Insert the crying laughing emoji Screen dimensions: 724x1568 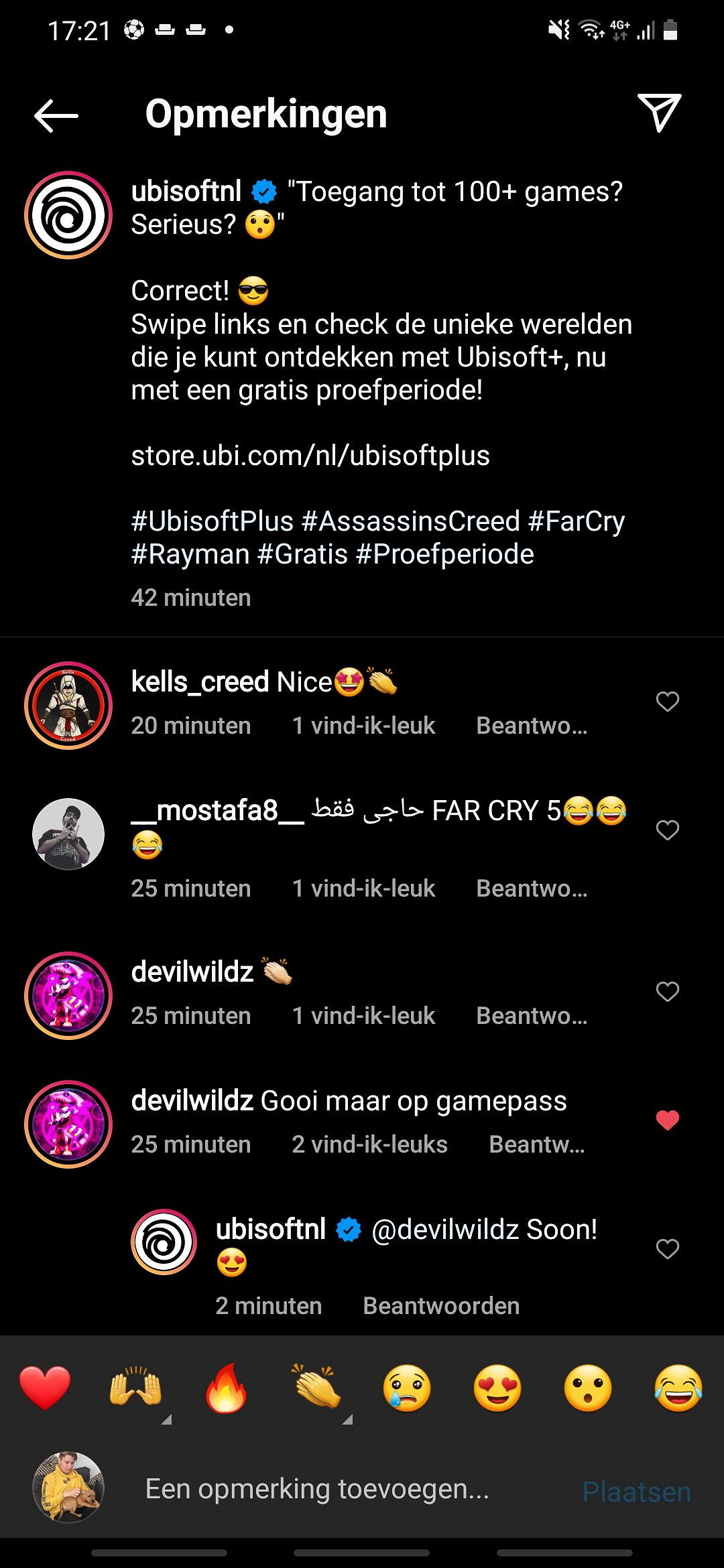678,1387
